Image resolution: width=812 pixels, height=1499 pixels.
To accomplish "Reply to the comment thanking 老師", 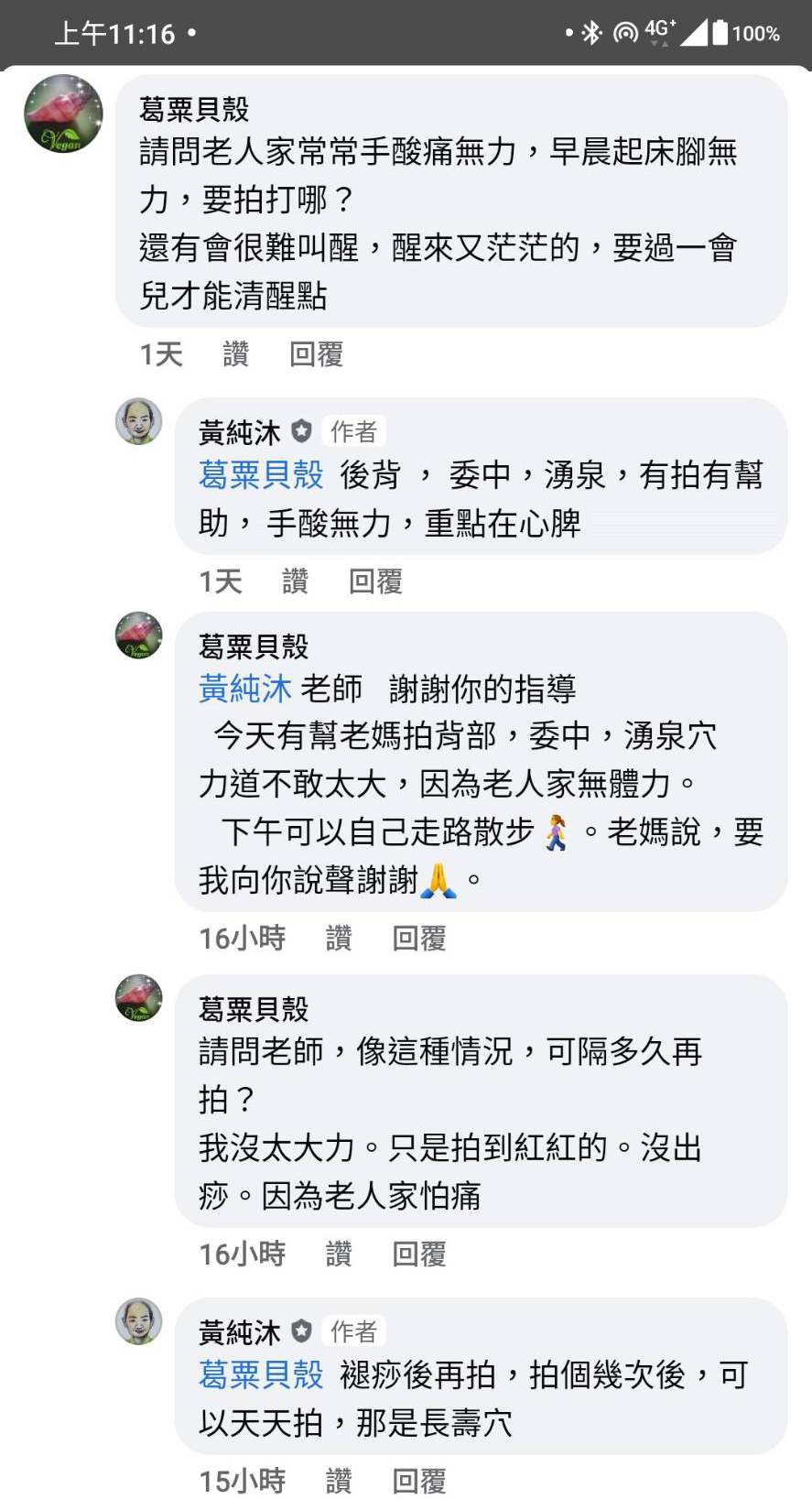I will click(x=419, y=938).
